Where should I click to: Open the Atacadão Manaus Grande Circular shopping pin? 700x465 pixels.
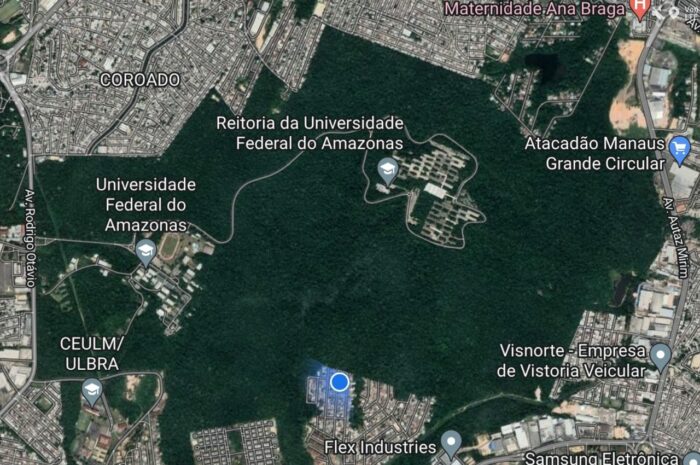681,150
